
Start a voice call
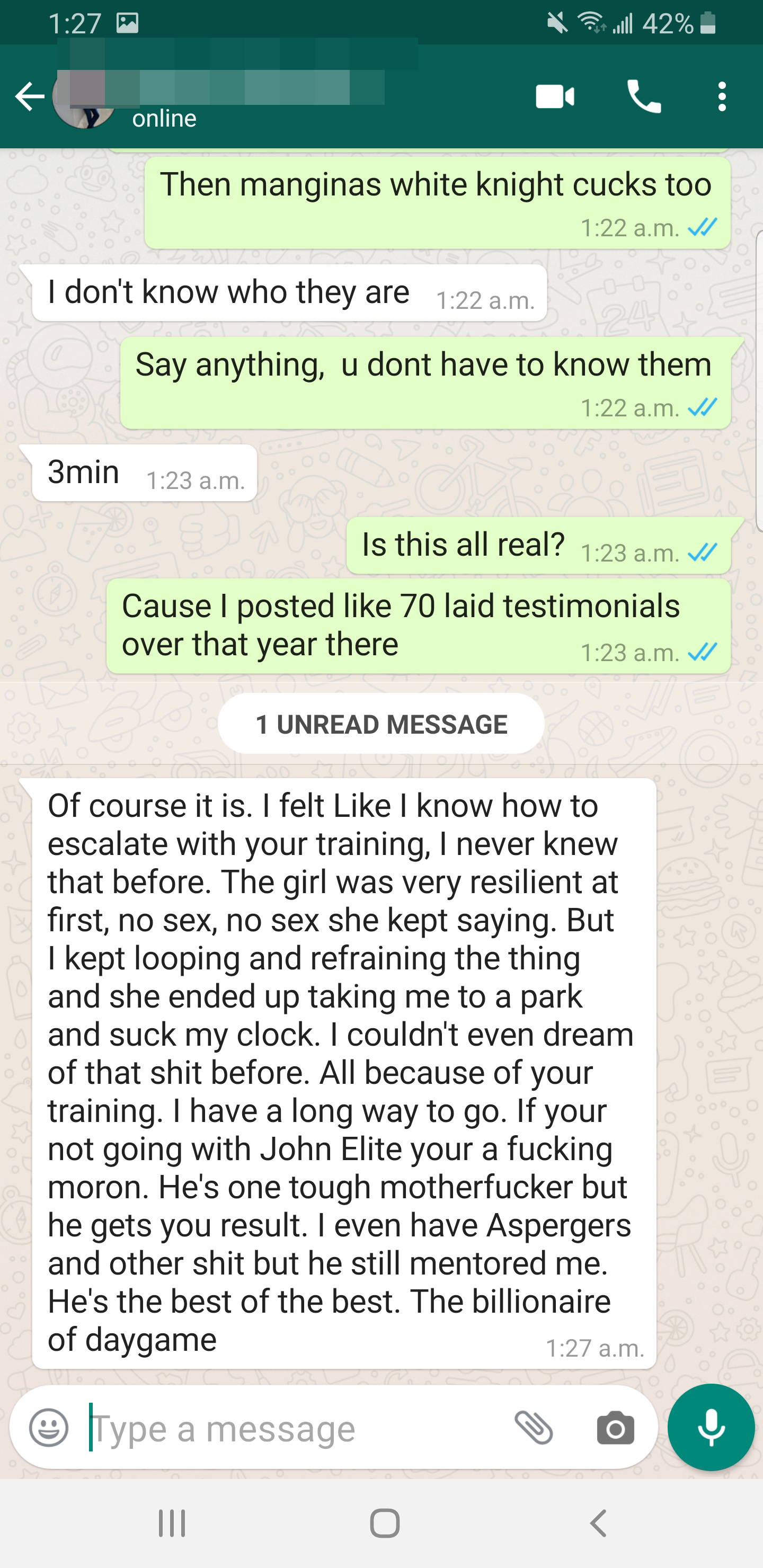click(x=644, y=96)
